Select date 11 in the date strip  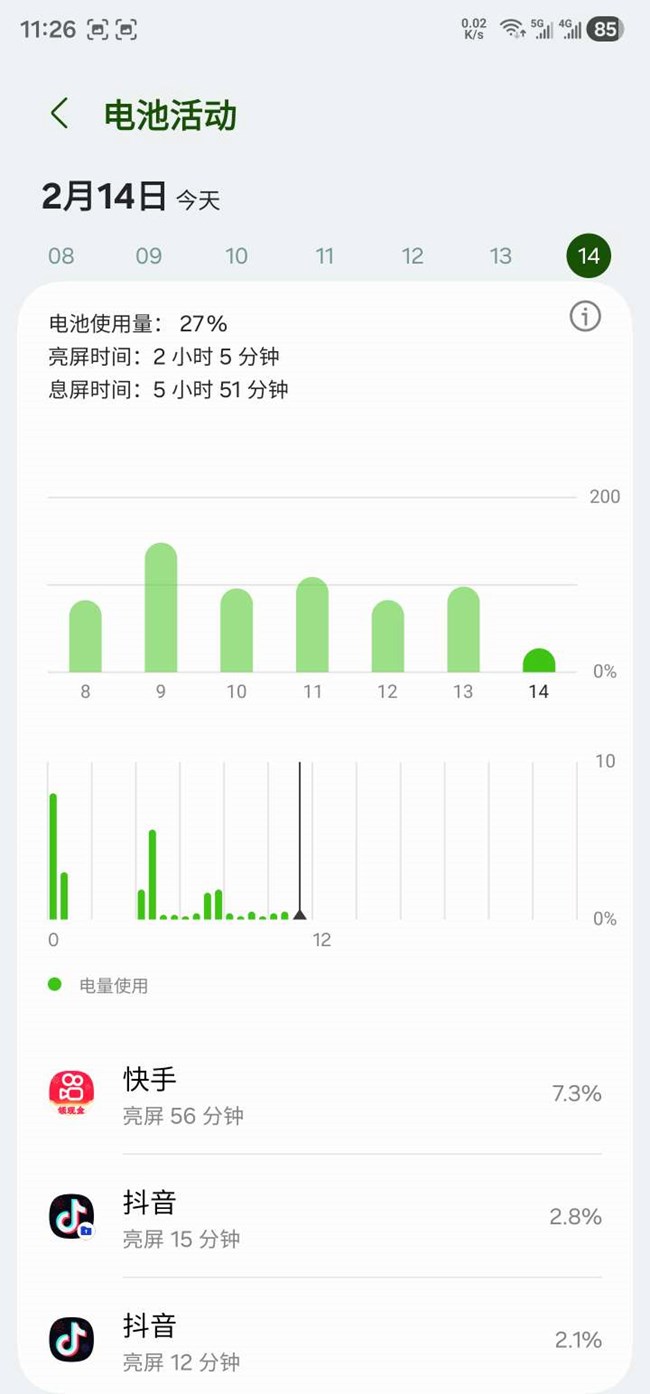324,256
